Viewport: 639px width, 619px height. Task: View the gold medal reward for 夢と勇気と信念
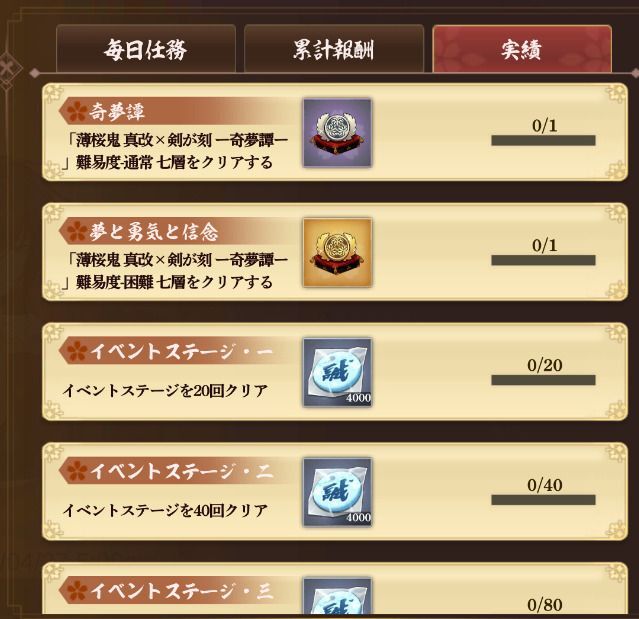337,252
